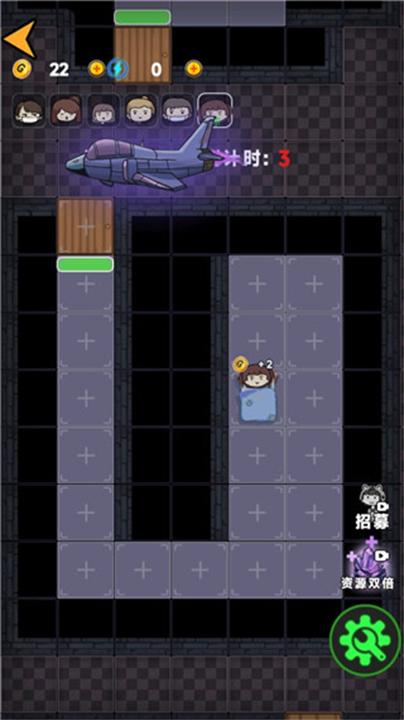Select the blonde character avatar
This screenshot has width=404, height=720.
pyautogui.click(x=140, y=111)
